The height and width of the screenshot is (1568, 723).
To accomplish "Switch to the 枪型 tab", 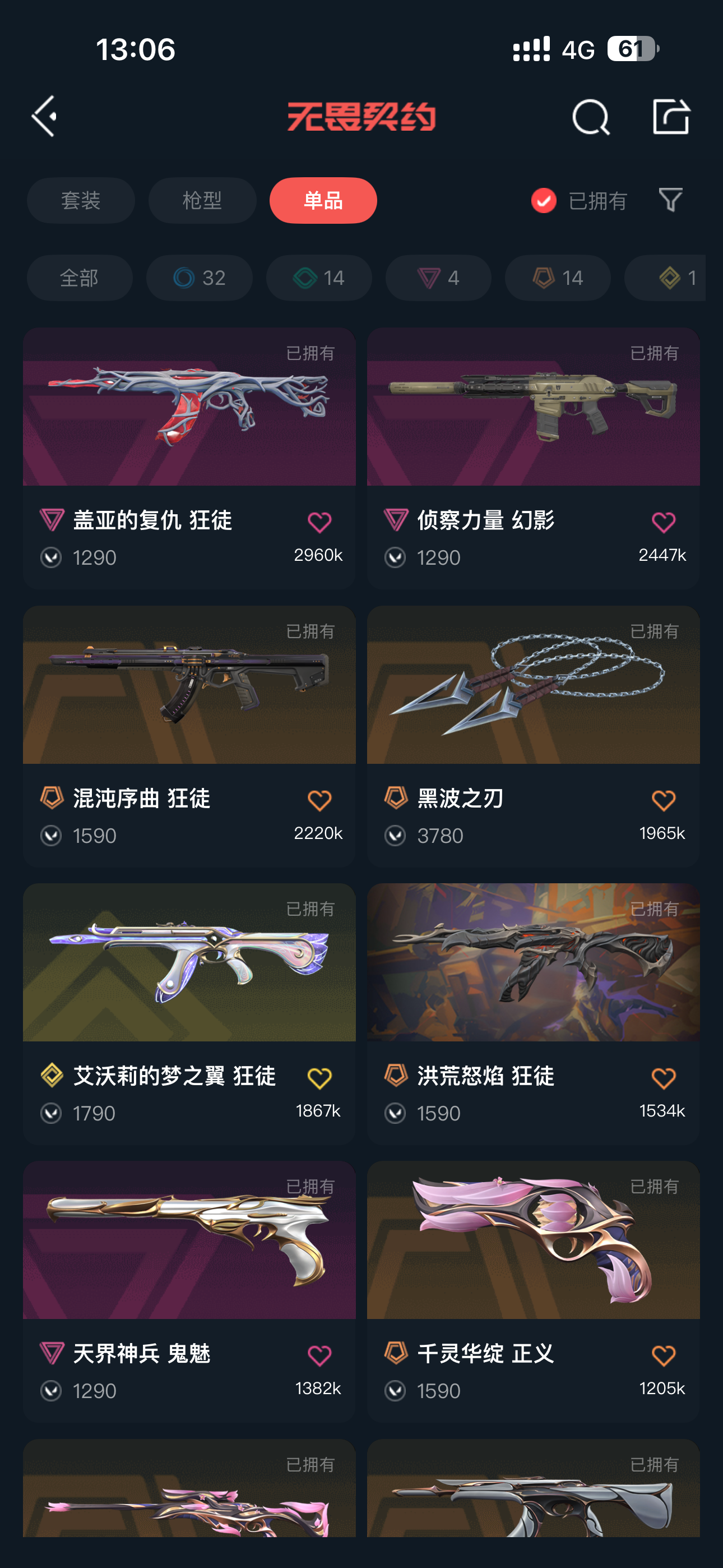I will [x=202, y=200].
